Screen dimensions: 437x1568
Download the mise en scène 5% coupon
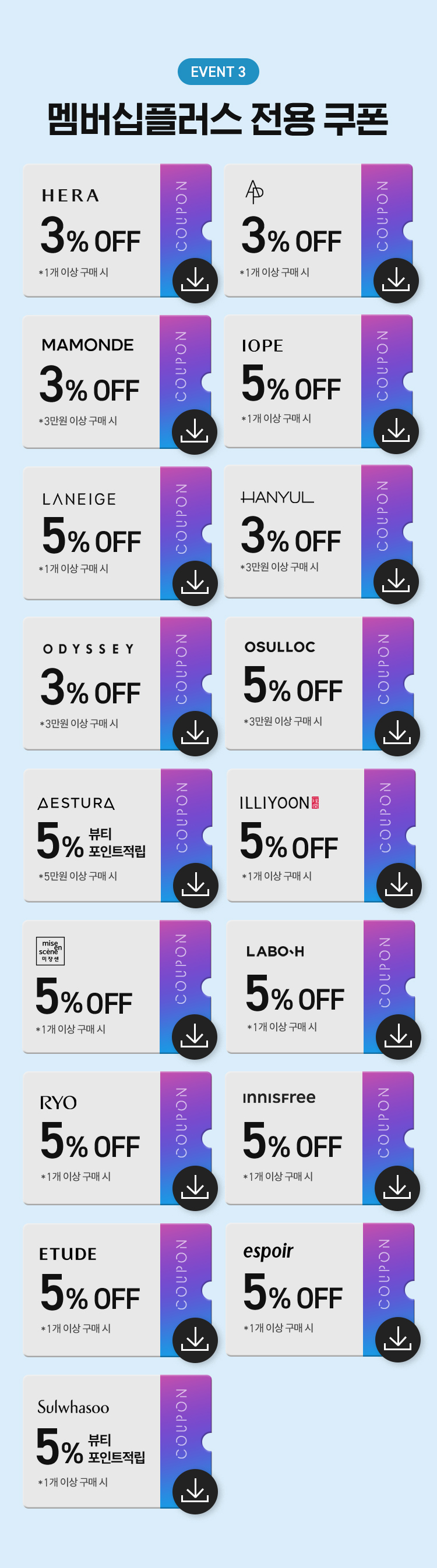[x=195, y=1036]
